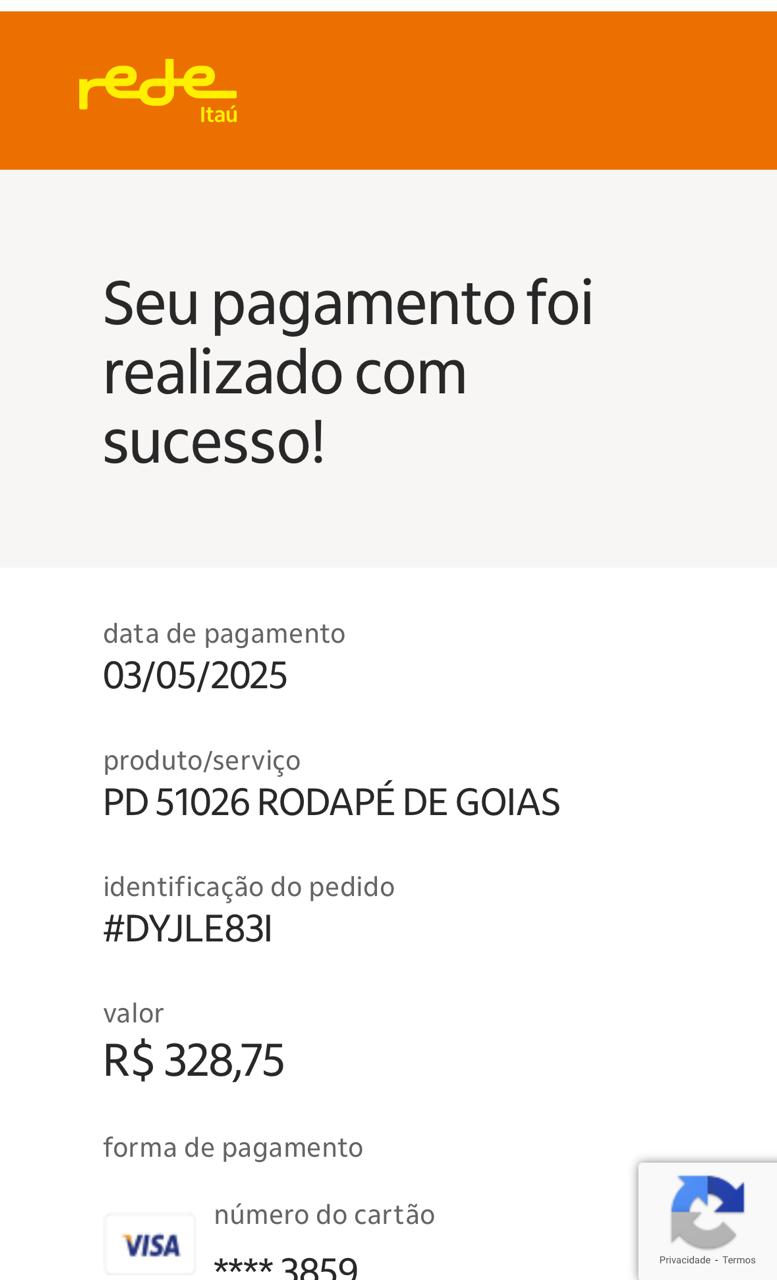Viewport: 777px width, 1280px height.
Task: Click the yellow rede wordmark
Action: click(152, 82)
